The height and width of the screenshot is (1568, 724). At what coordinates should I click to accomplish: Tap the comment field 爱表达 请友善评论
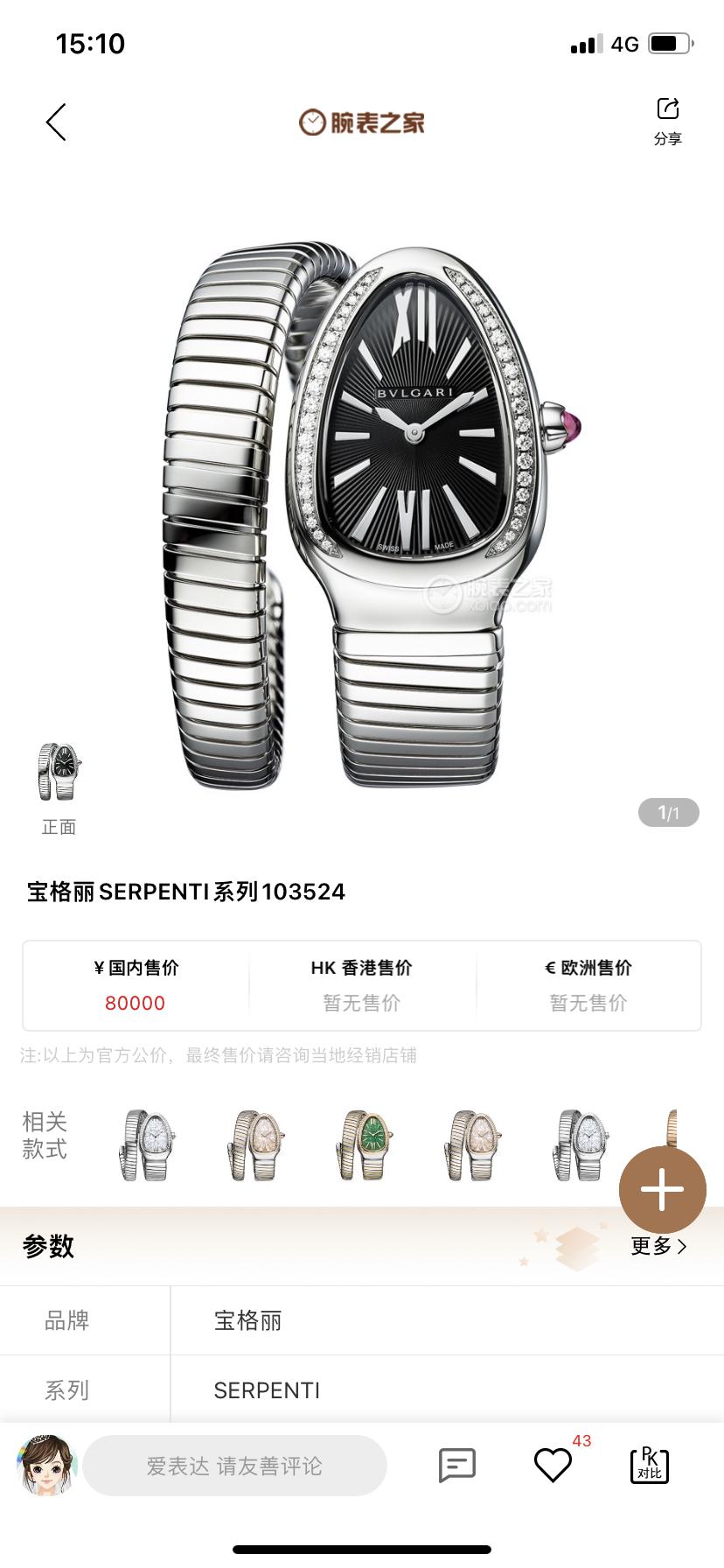coord(234,1466)
